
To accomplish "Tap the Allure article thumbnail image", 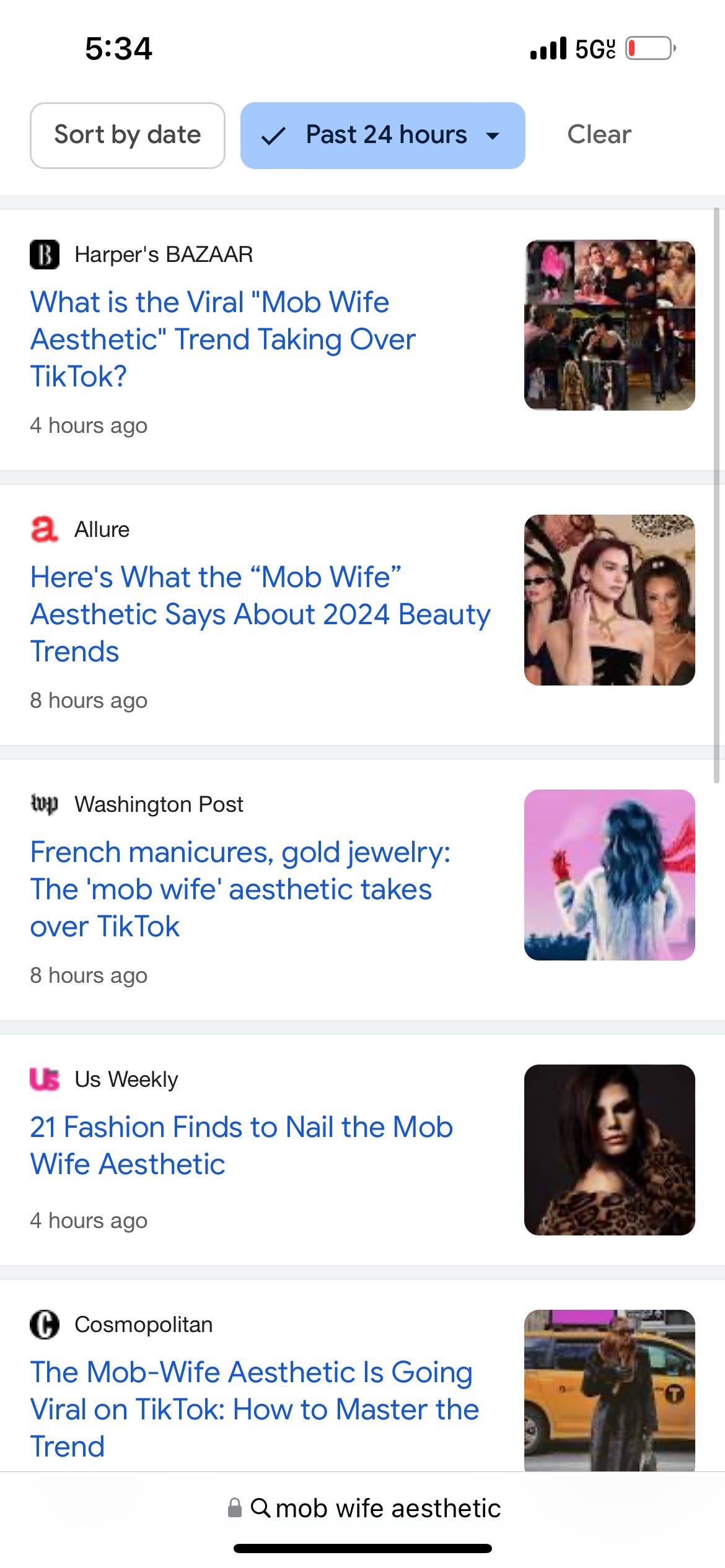I will coord(609,600).
